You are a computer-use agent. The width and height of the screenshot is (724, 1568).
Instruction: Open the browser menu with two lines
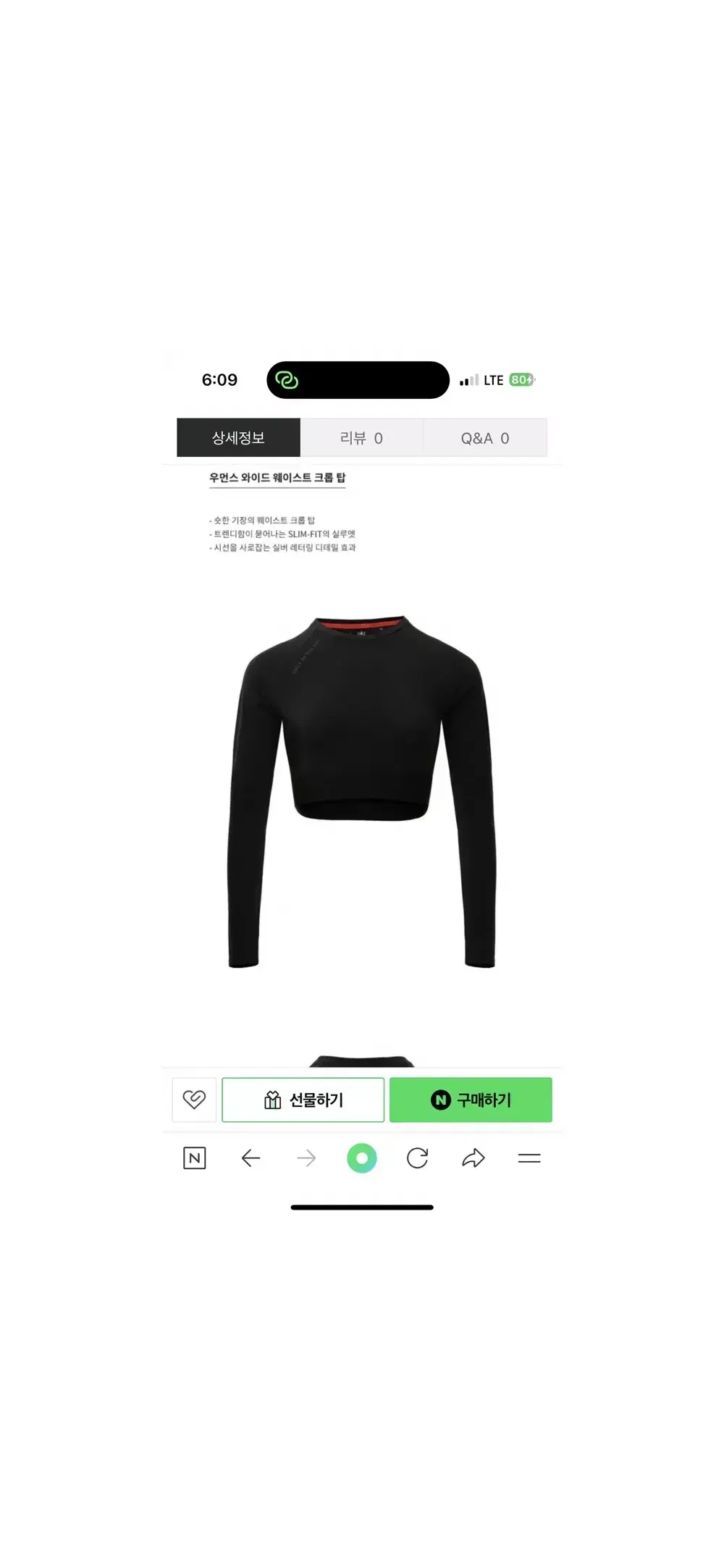(x=529, y=1158)
